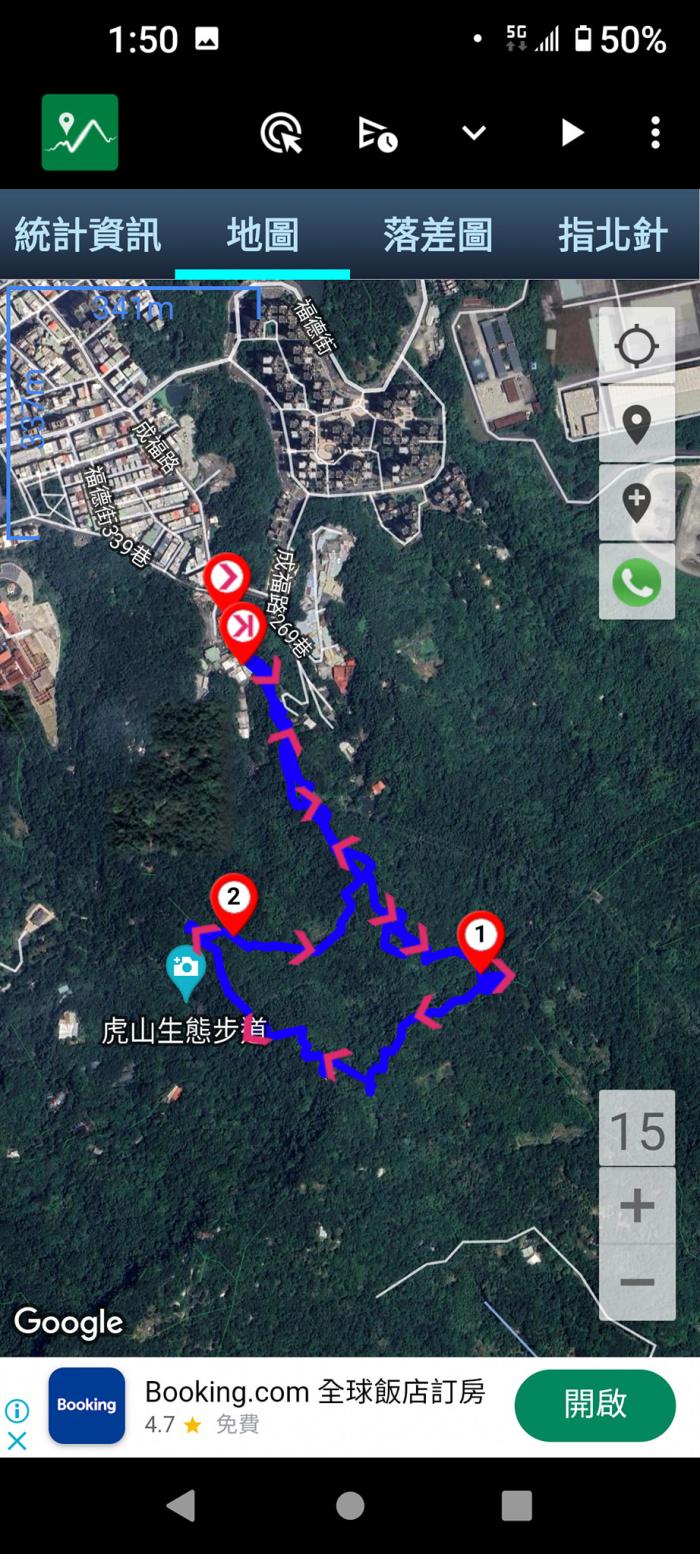
Task: Tap the cursor selection tool icon
Action: [x=281, y=133]
